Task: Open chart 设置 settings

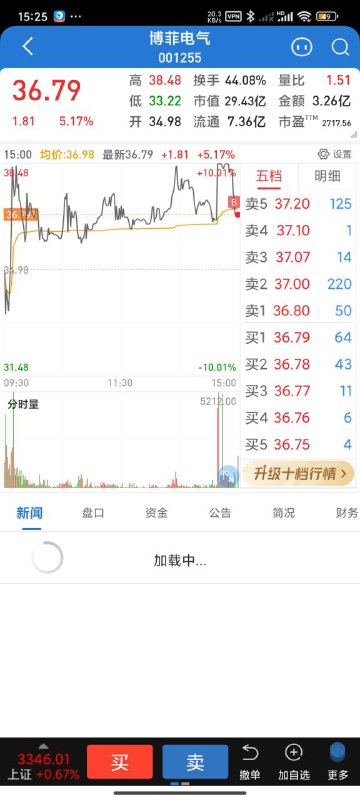Action: click(x=335, y=154)
